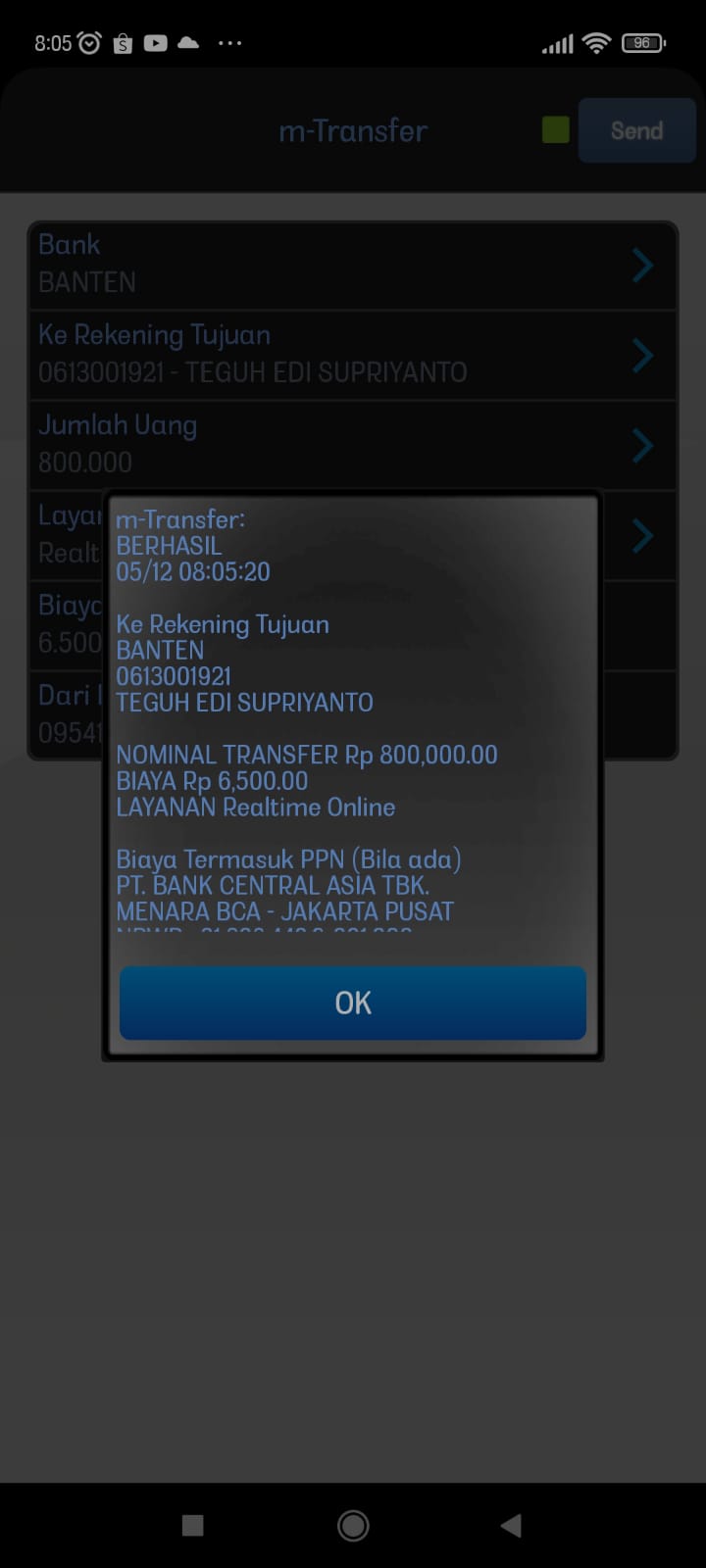Go back with the system back button
Screen dimensions: 706x1568
tap(511, 1525)
